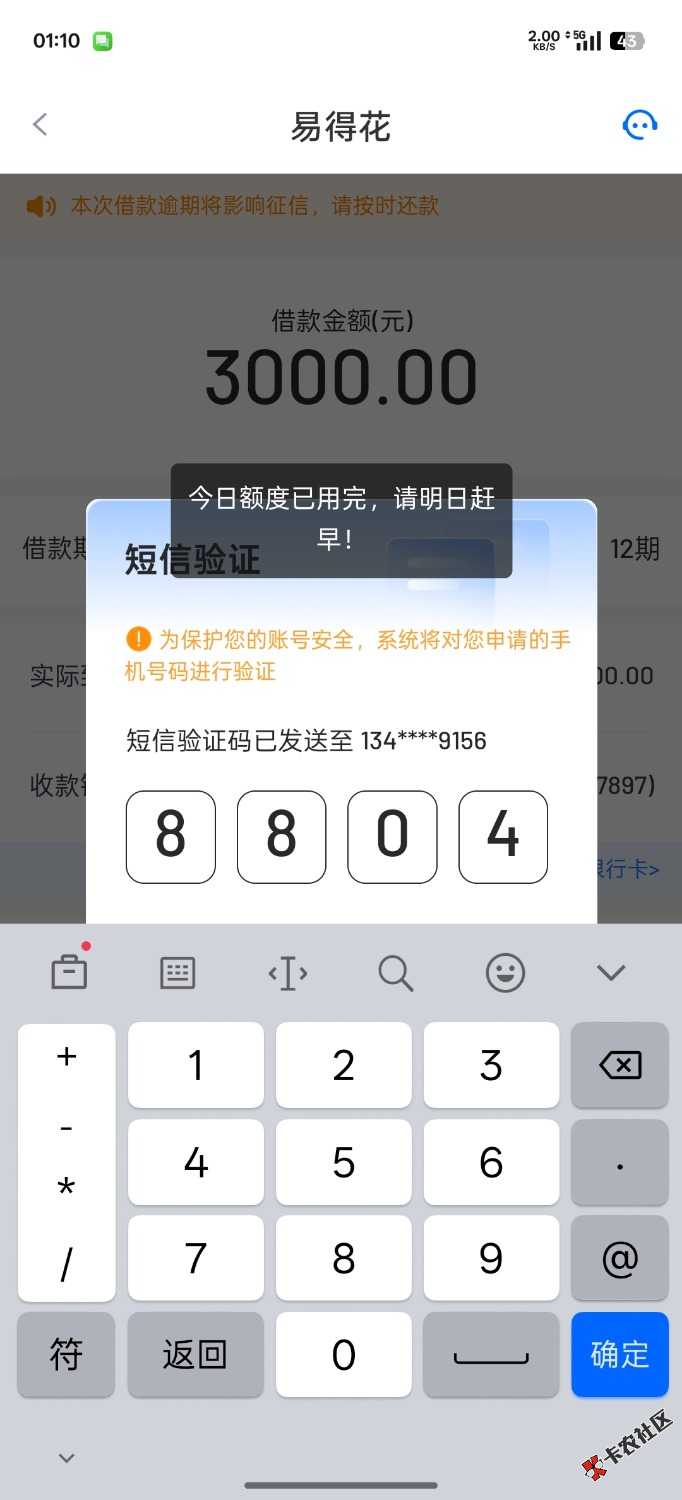This screenshot has height=1500, width=682.
Task: Open emoji panel in keyboard toolbar
Action: (x=505, y=972)
